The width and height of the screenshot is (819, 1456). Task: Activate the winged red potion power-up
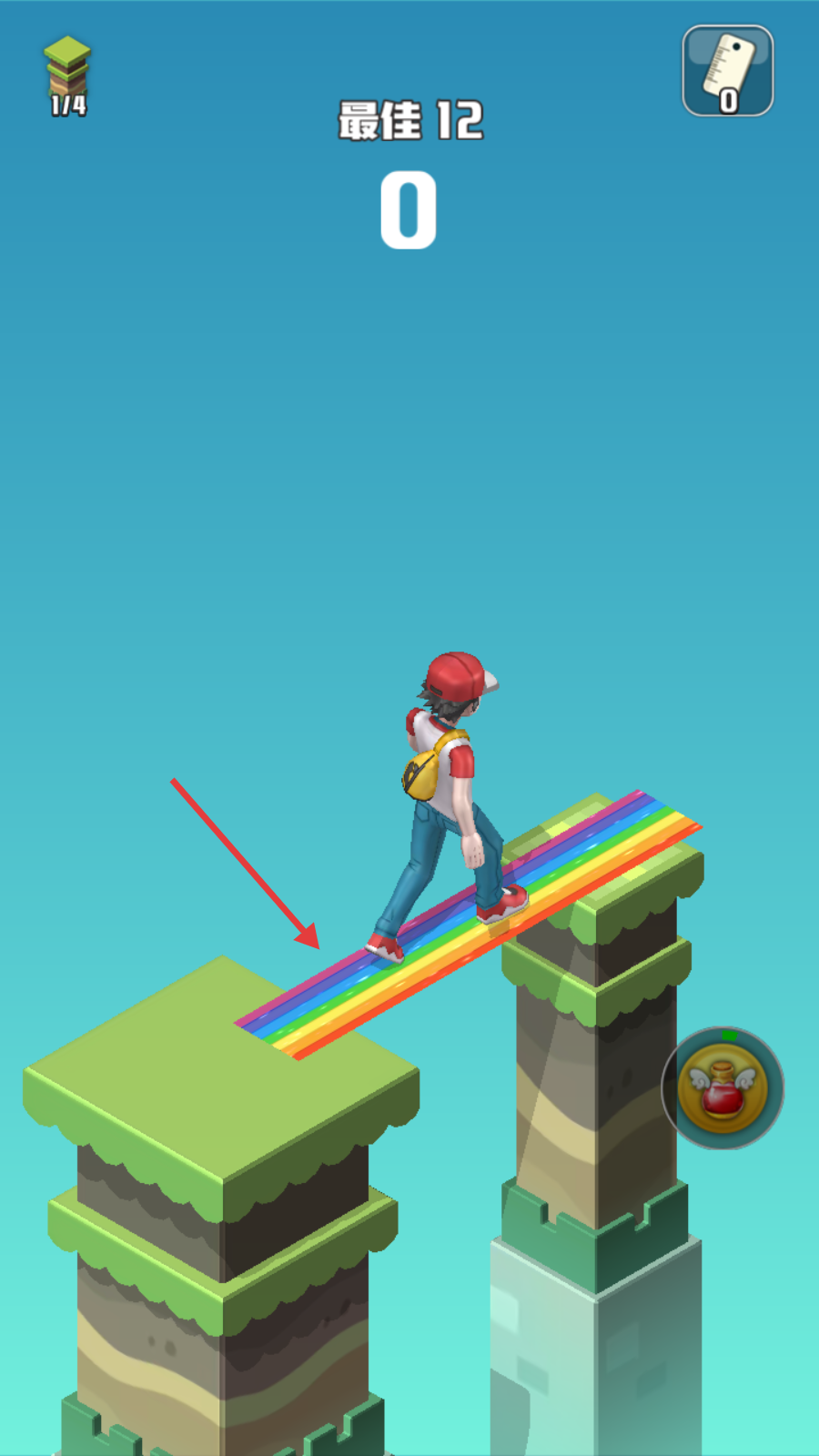tap(723, 1087)
